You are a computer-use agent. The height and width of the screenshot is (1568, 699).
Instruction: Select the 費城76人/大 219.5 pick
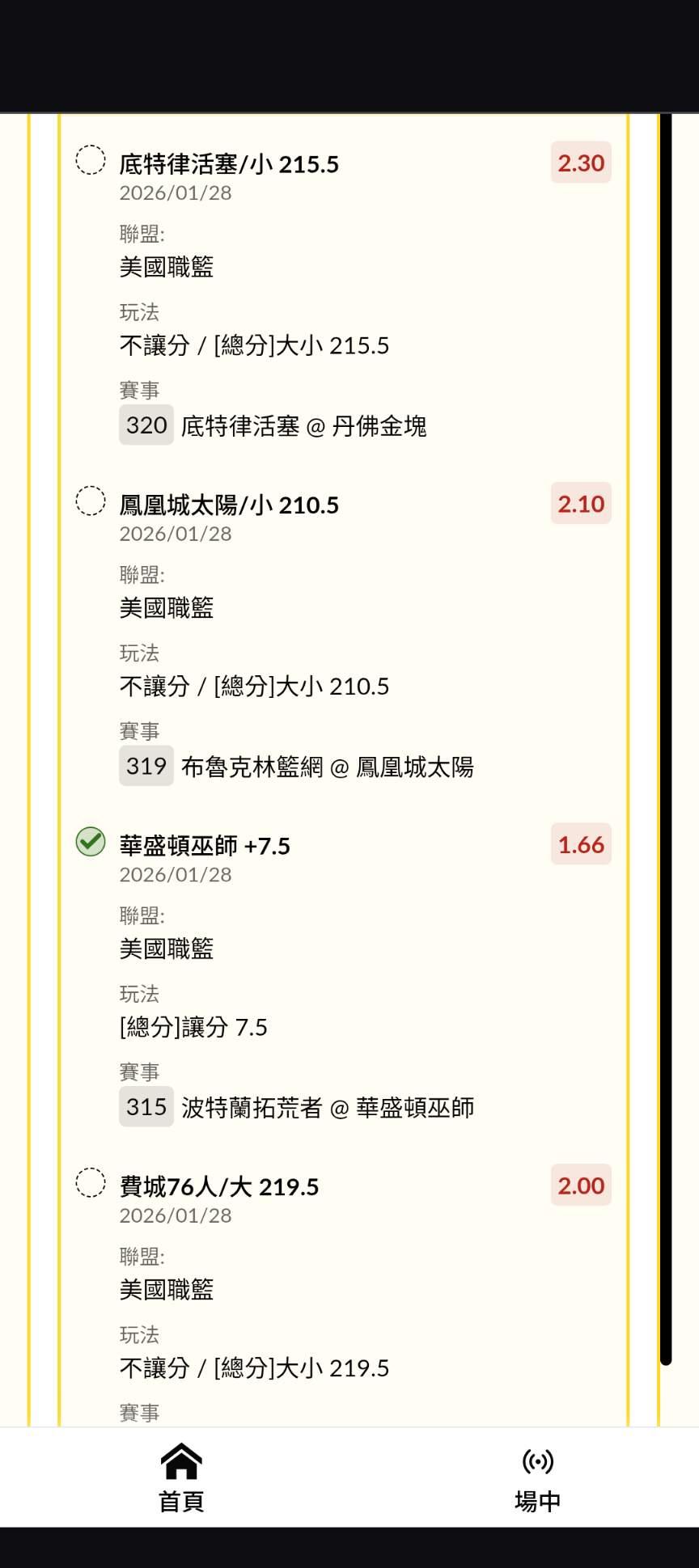[x=91, y=1183]
